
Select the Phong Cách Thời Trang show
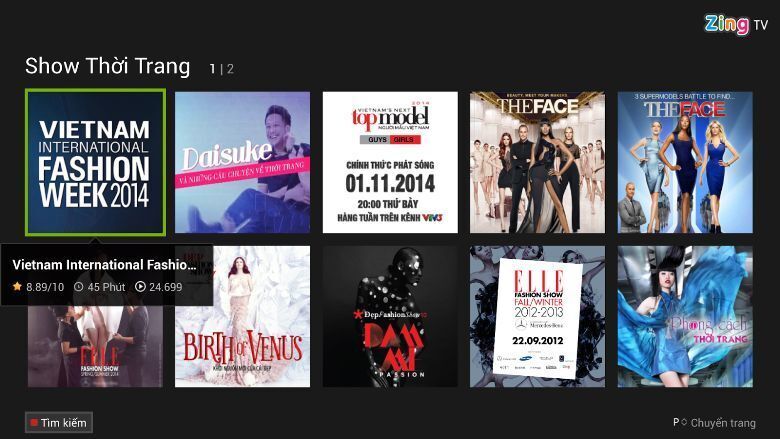pyautogui.click(x=685, y=317)
